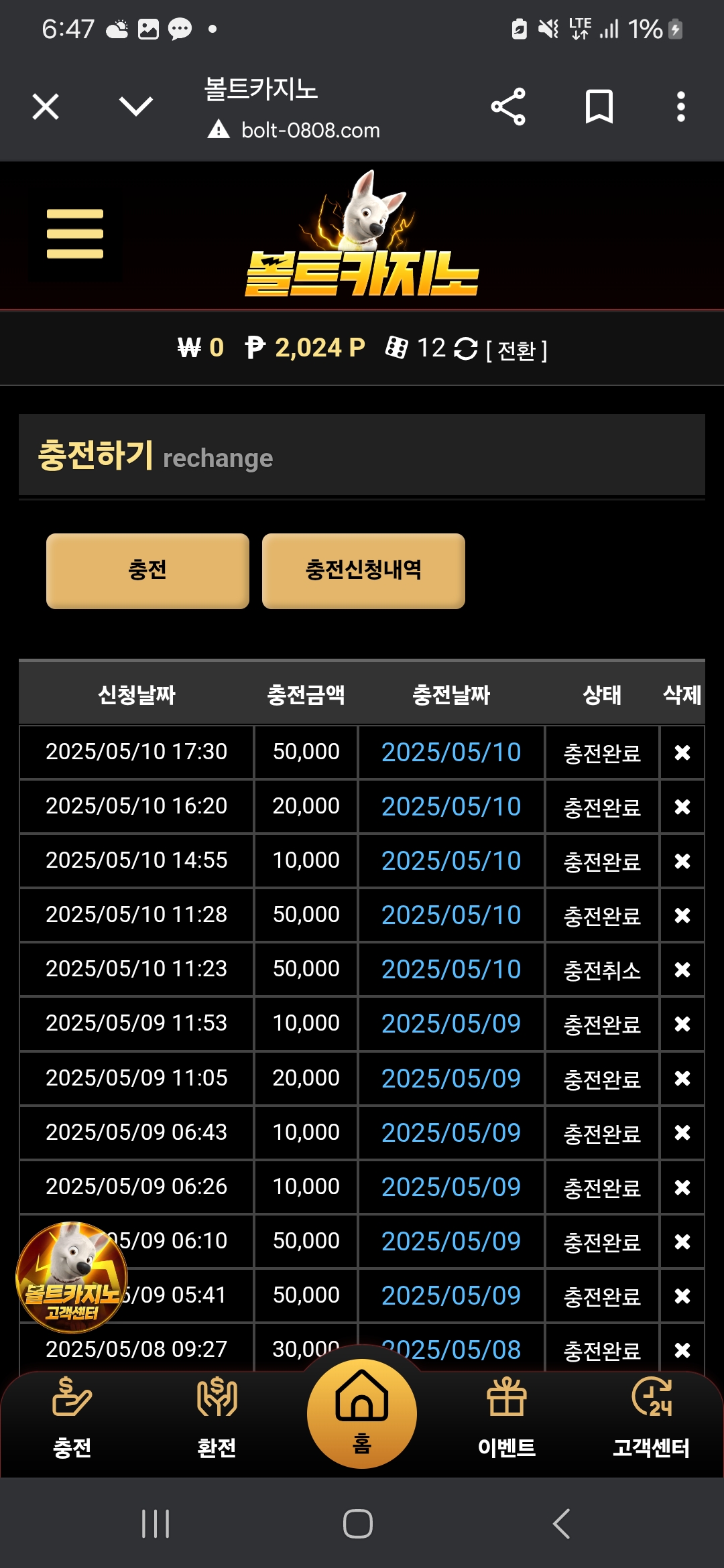Open the hamburger drawer menu
724x1568 pixels.
(x=75, y=234)
